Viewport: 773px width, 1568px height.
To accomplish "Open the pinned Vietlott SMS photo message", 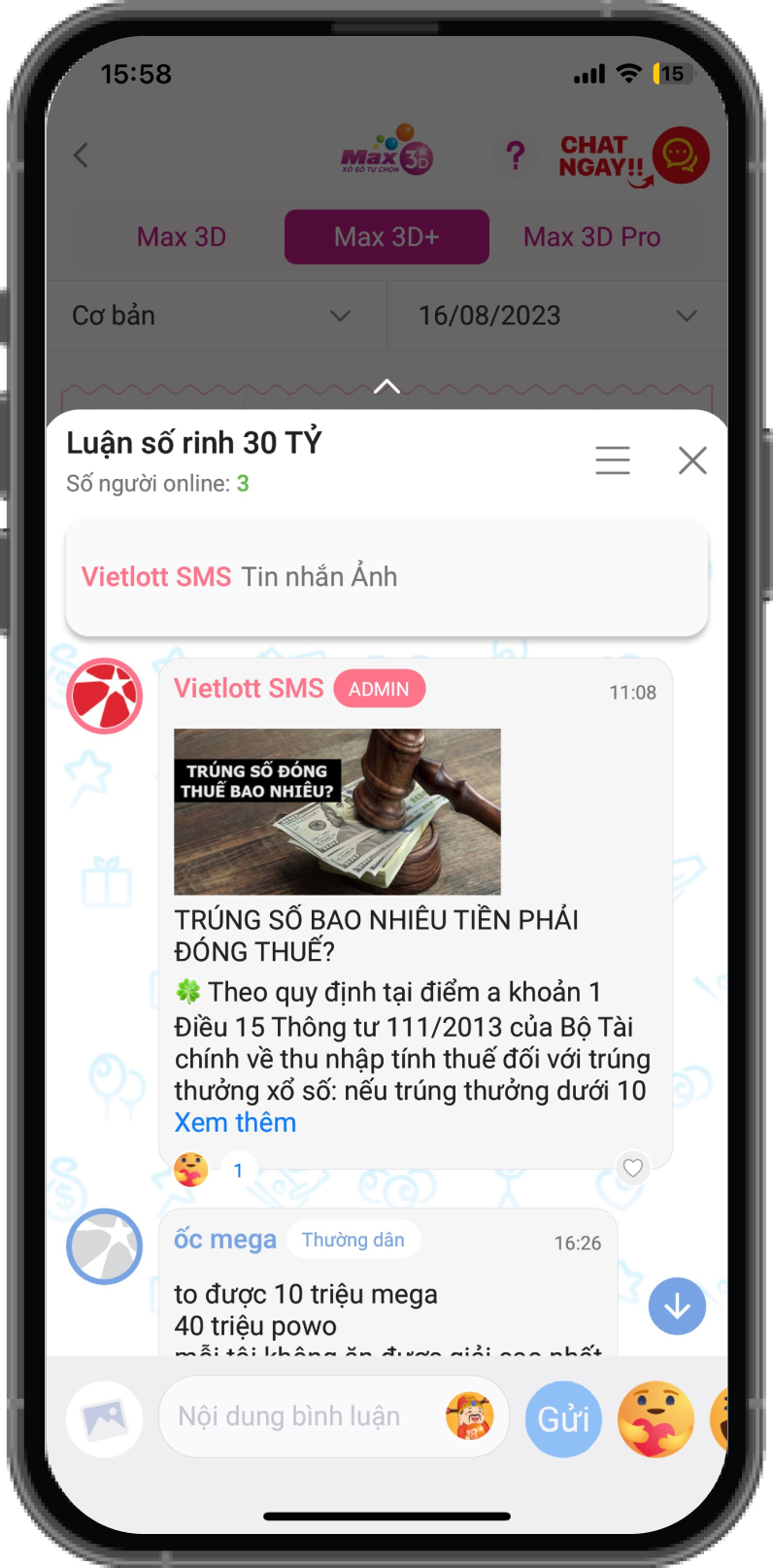I will (x=386, y=577).
